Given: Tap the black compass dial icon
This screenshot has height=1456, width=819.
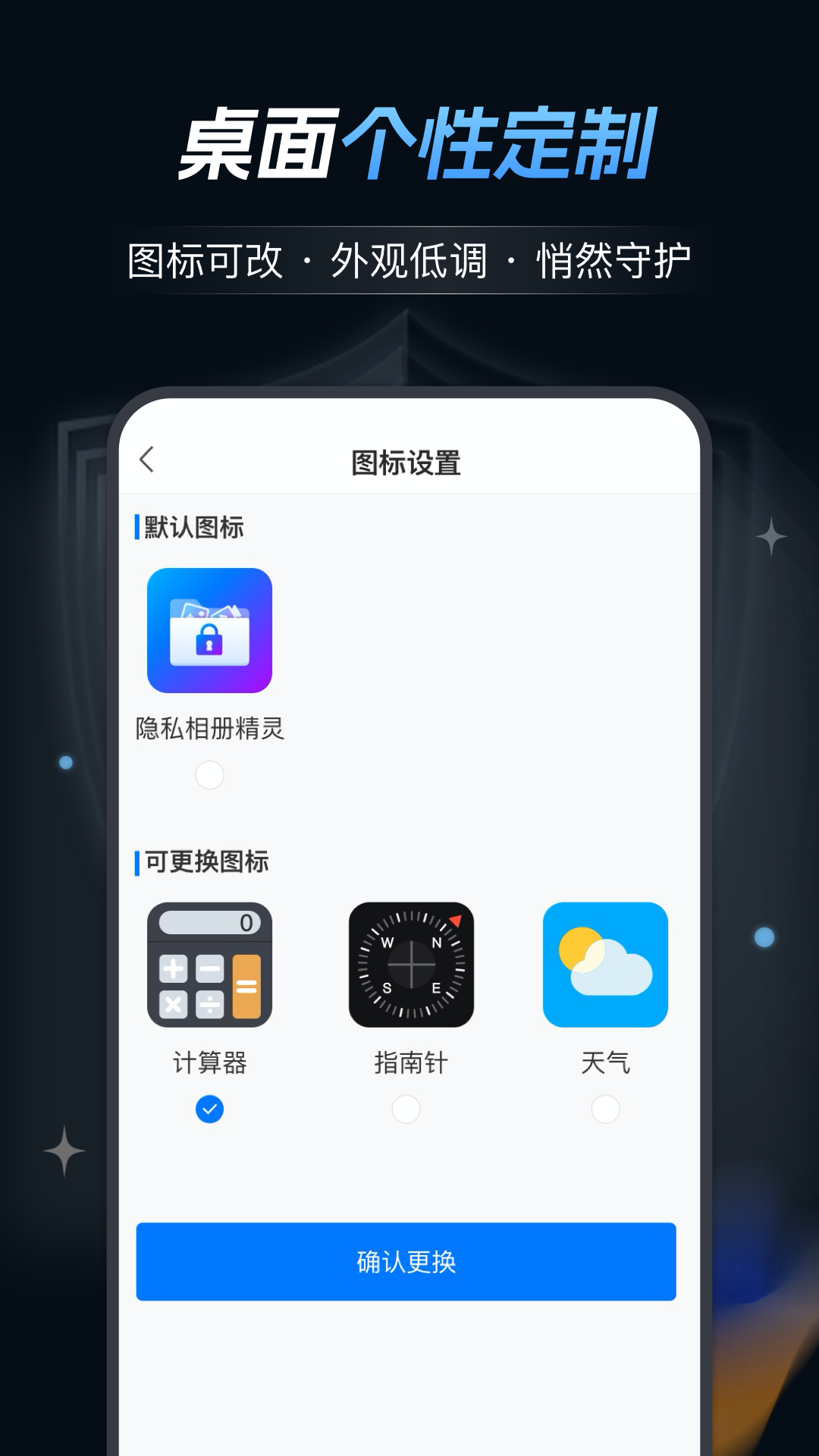Looking at the screenshot, I should pyautogui.click(x=409, y=965).
